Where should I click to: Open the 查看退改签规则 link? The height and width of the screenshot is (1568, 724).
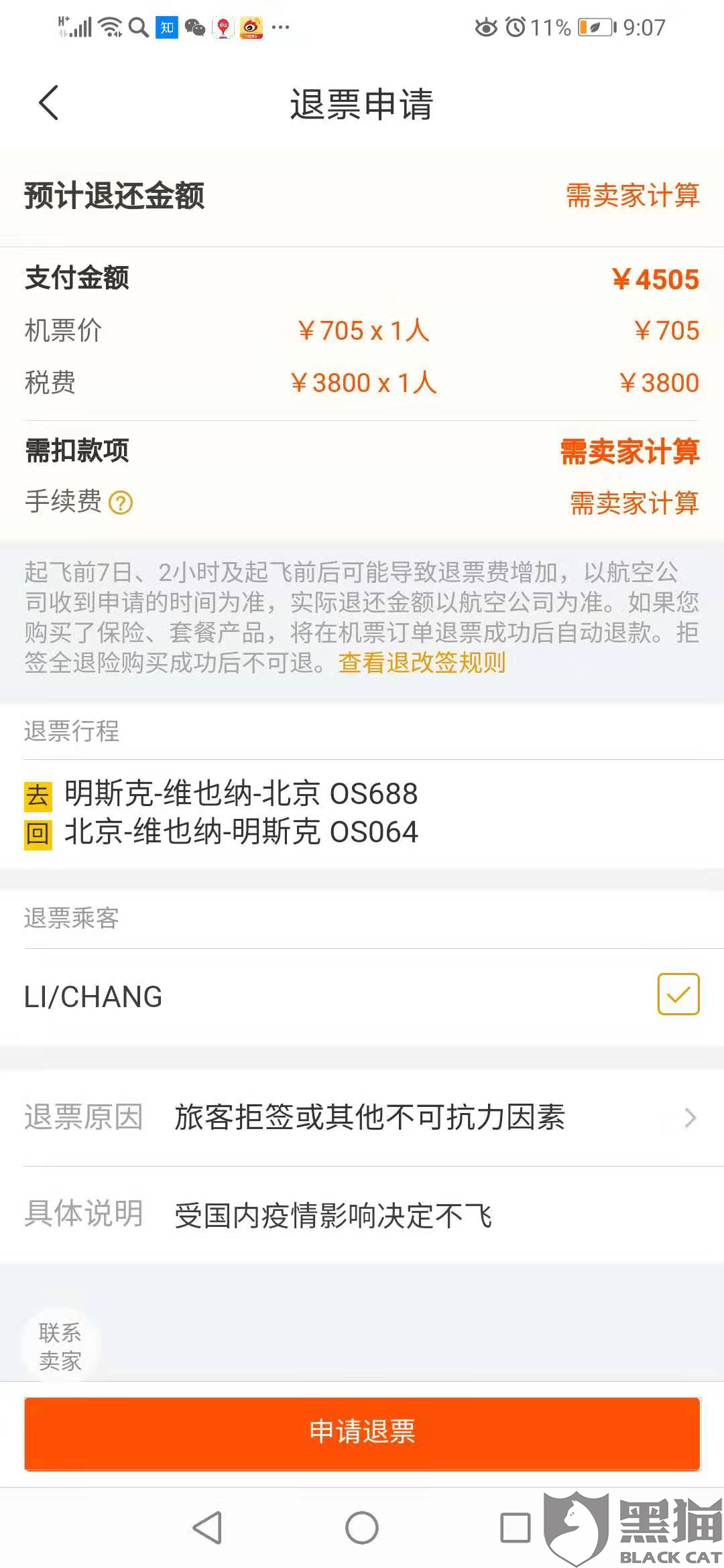tap(422, 663)
